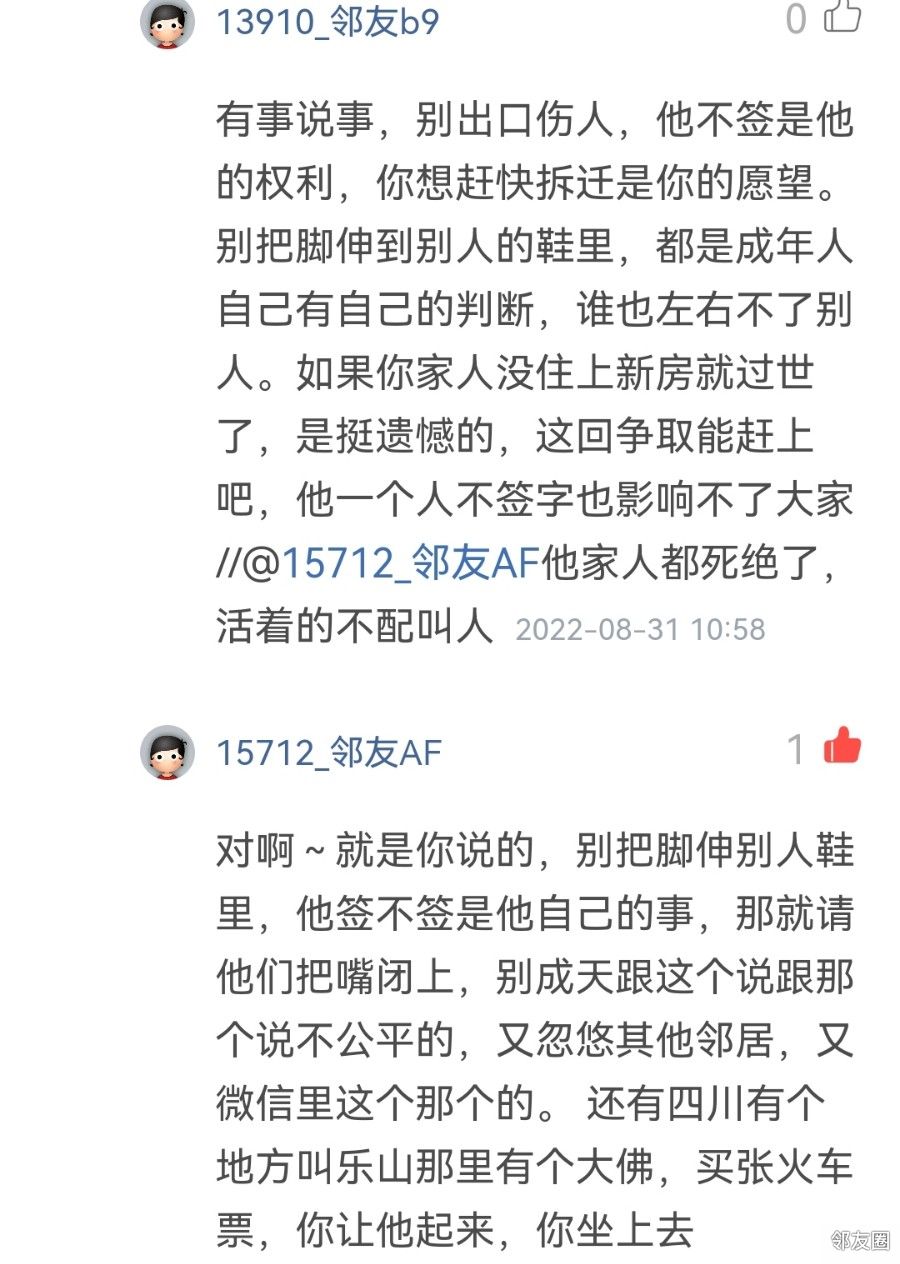Like the comment by 13910_邻友b9
The width and height of the screenshot is (900, 1264).
point(841,17)
